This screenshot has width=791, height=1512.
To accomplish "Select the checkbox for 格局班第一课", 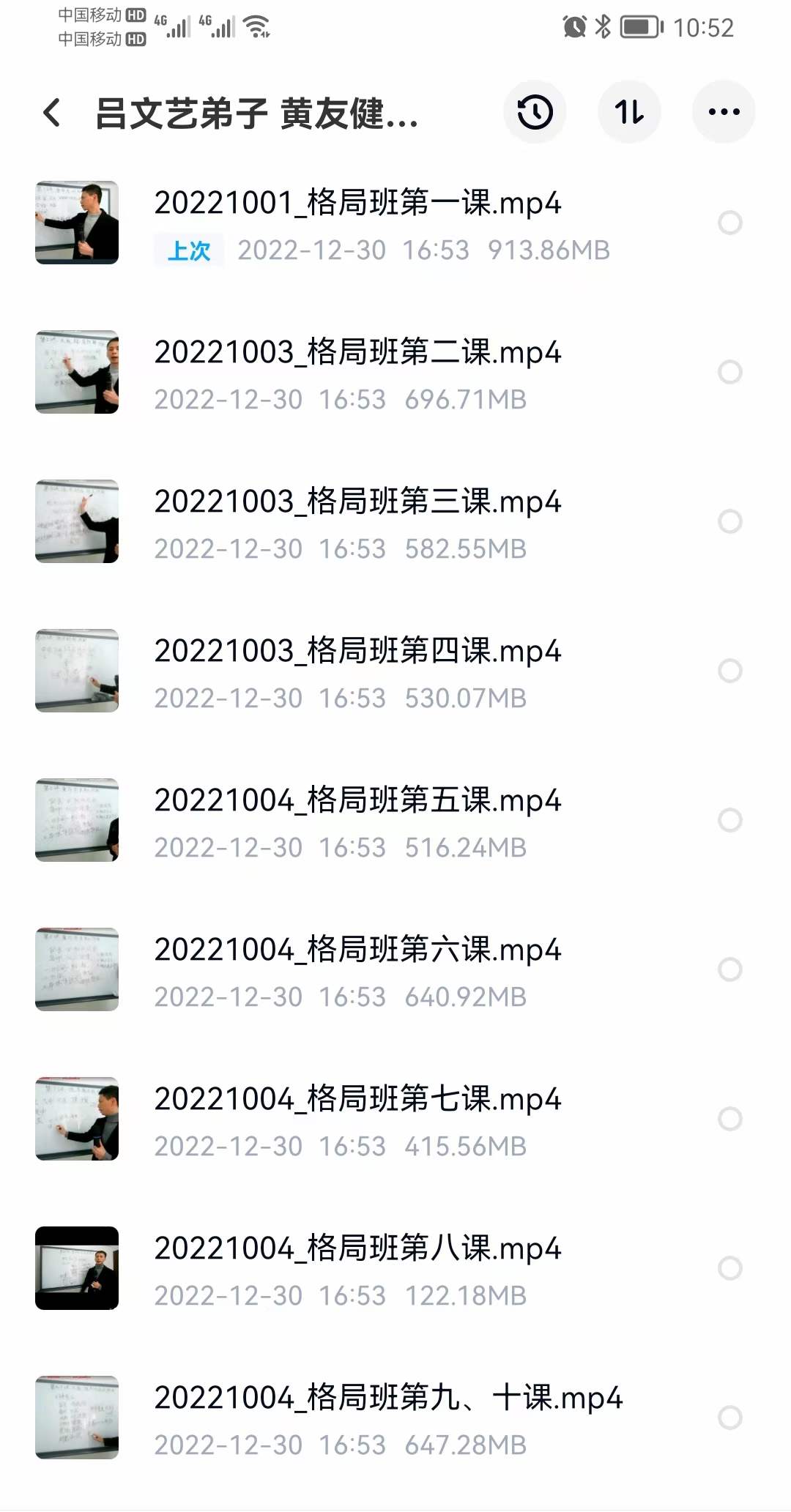I will pyautogui.click(x=729, y=222).
